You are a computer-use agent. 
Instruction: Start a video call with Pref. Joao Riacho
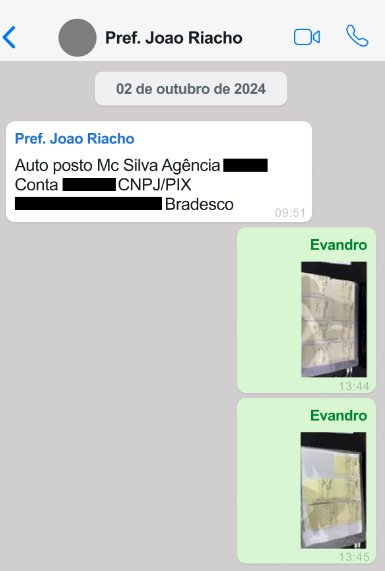click(x=307, y=37)
